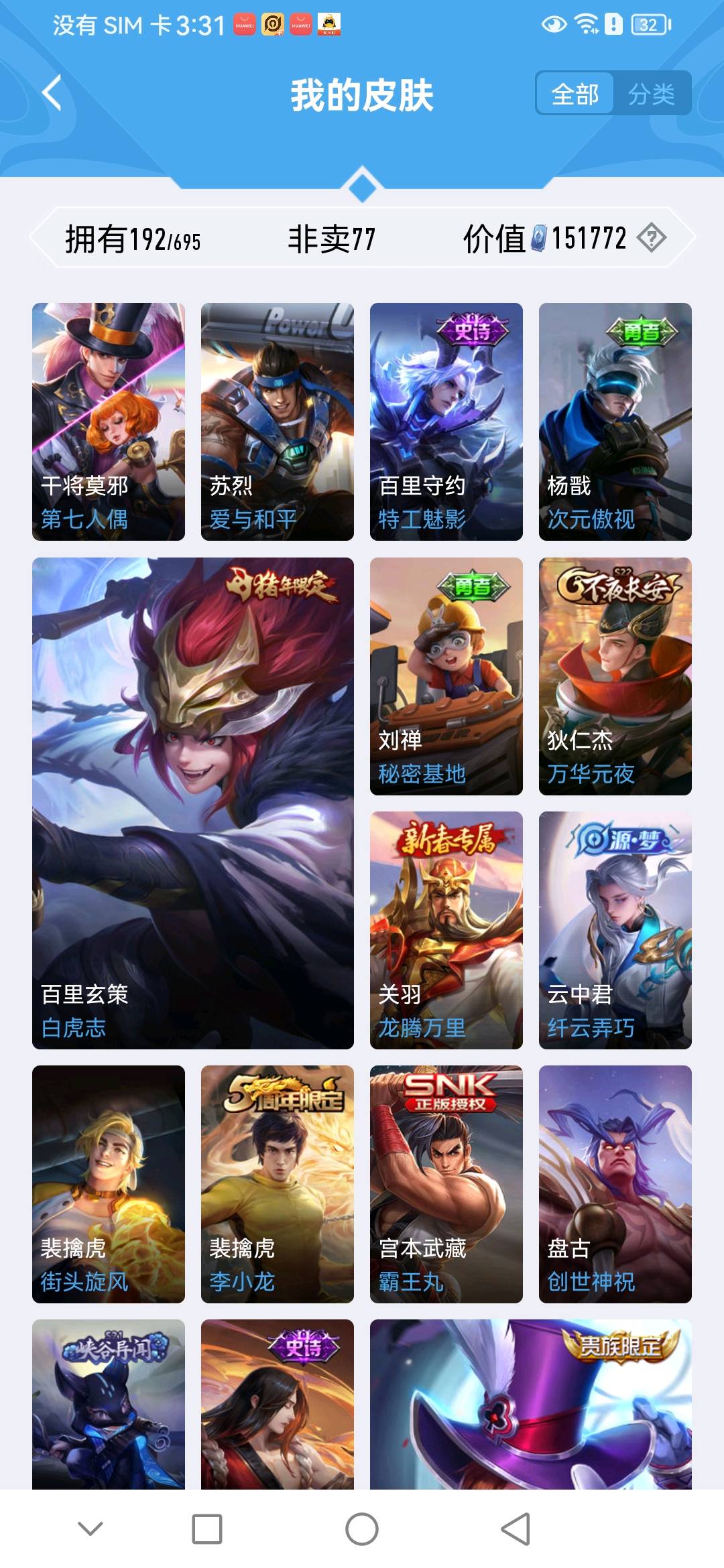Open 裴擒虎 李小龙 skin card
The width and height of the screenshot is (724, 1568).
(278, 1184)
